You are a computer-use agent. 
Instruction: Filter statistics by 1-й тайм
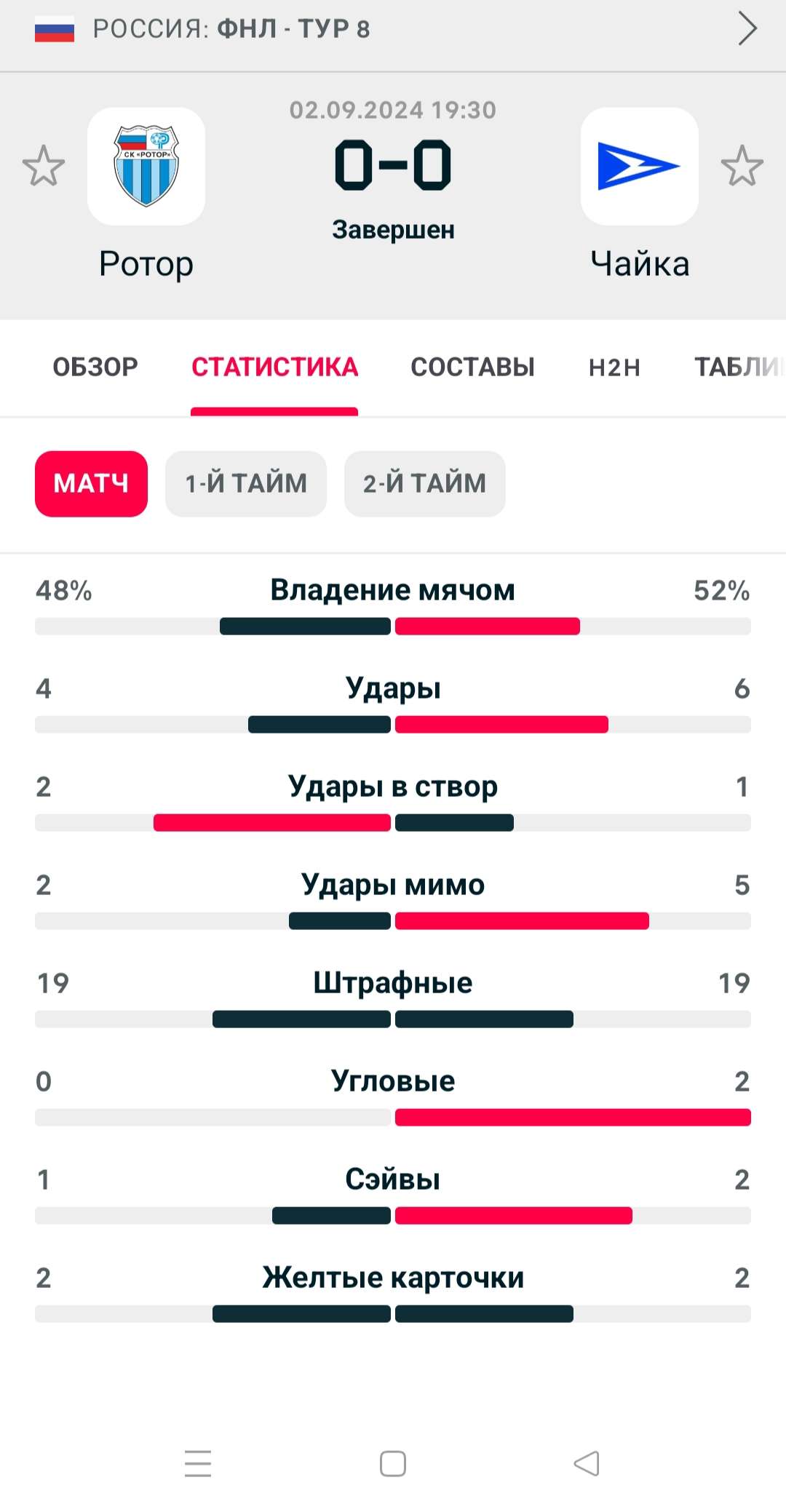coord(246,484)
